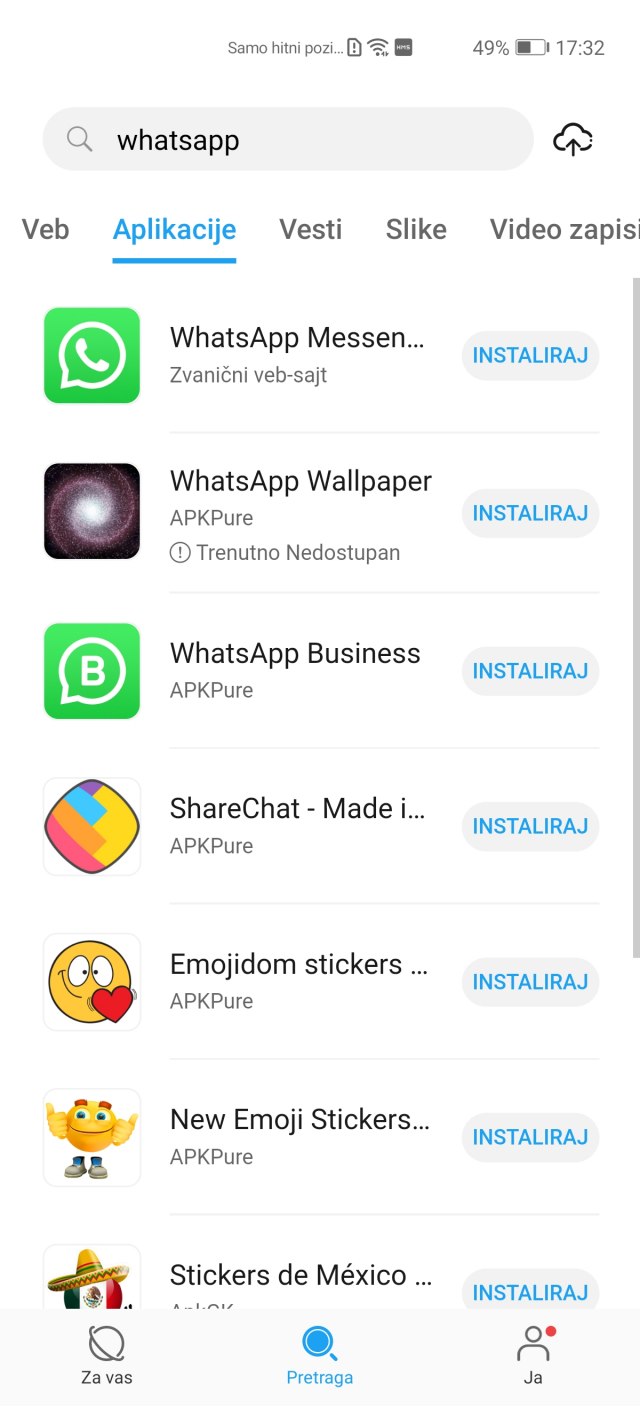Screen dimensions: 640x1408
Task: Install Emojidom stickers
Action: [530, 982]
